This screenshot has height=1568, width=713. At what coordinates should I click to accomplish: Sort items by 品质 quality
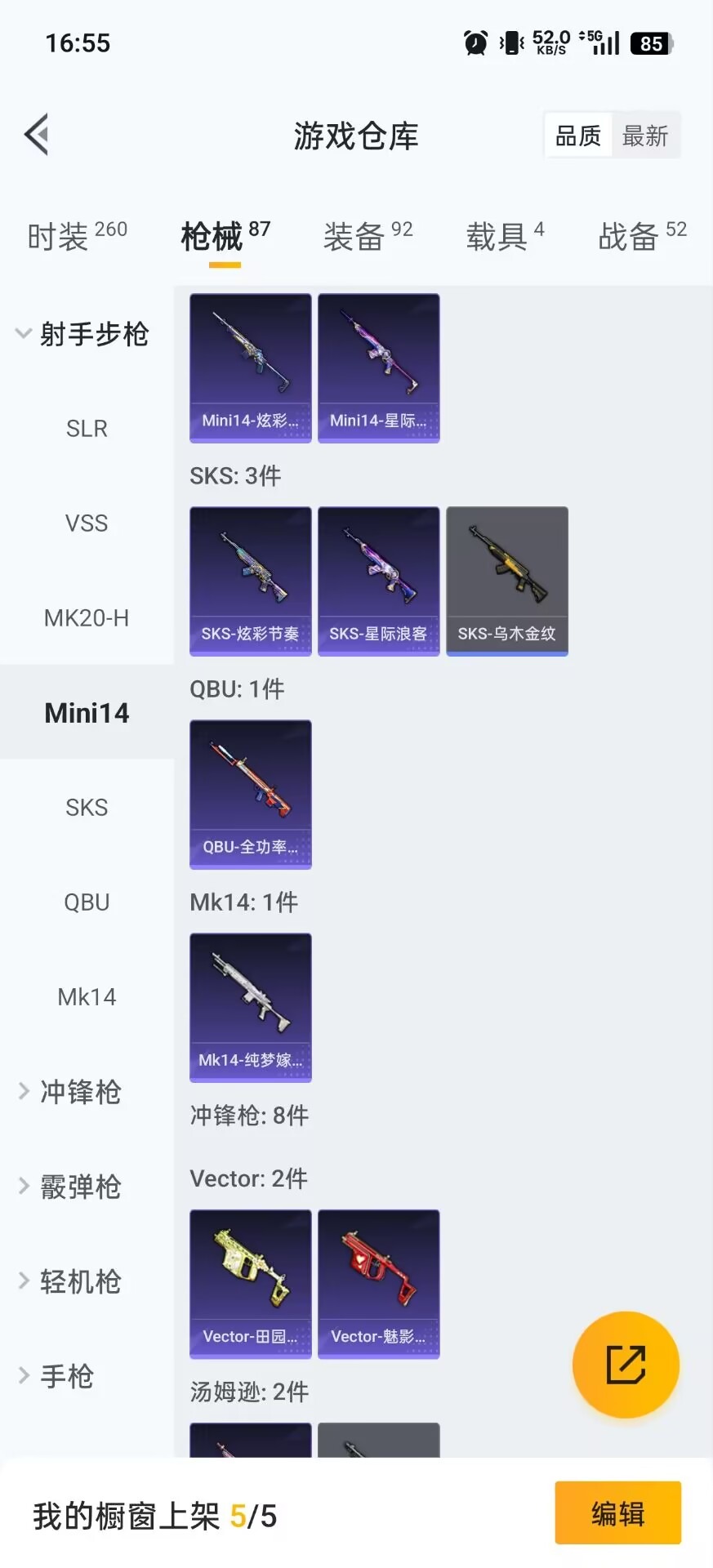tap(577, 135)
